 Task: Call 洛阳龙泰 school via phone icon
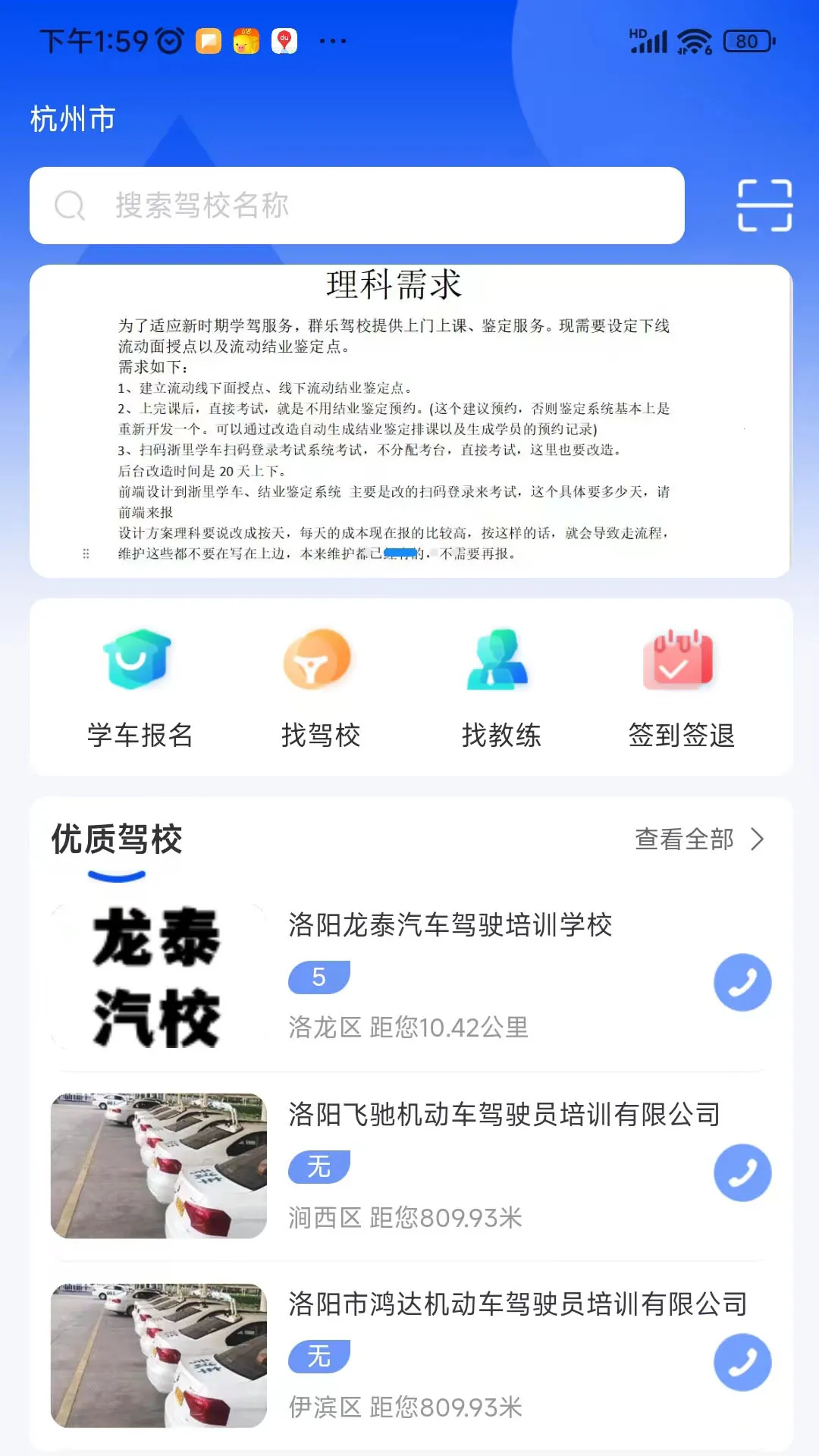(742, 982)
